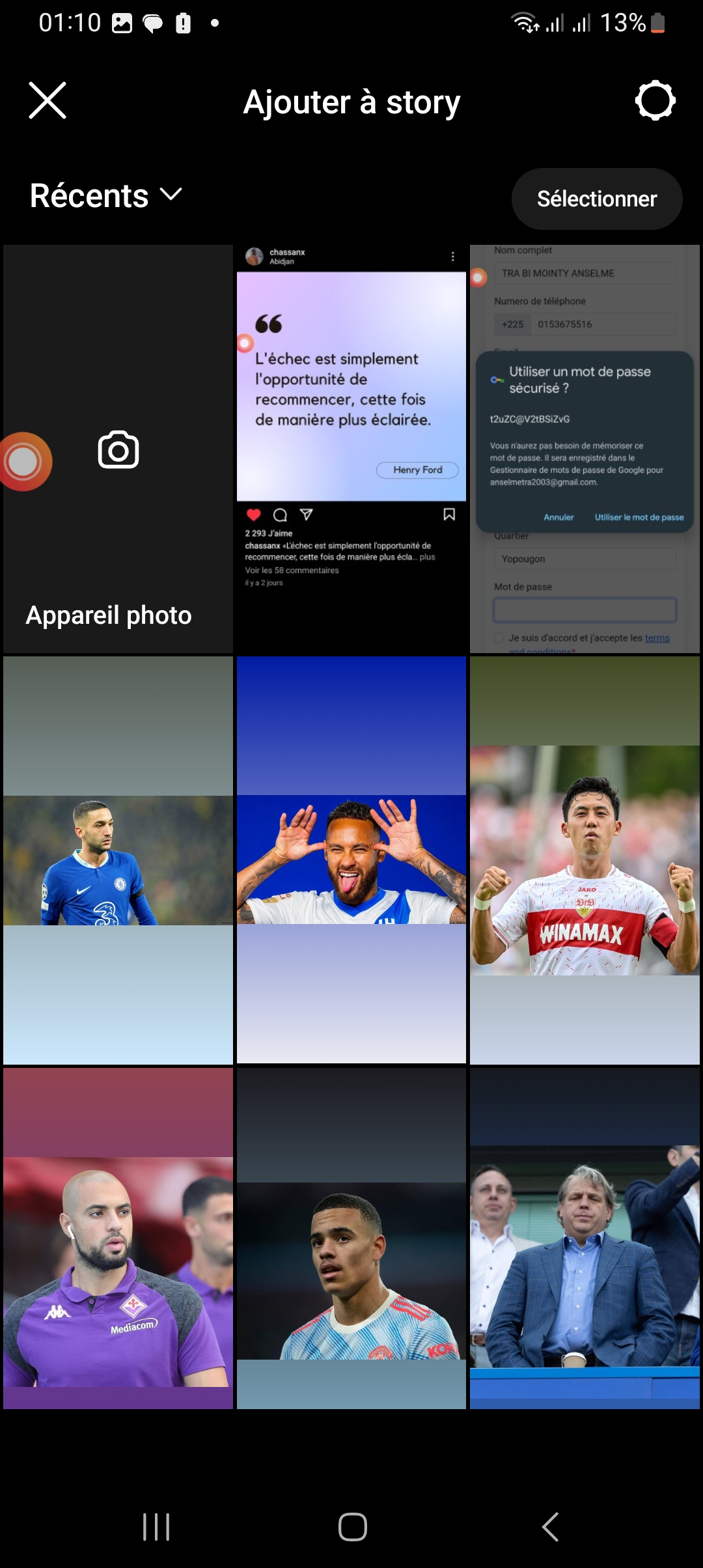Pick the password form screenshot

pos(585,449)
